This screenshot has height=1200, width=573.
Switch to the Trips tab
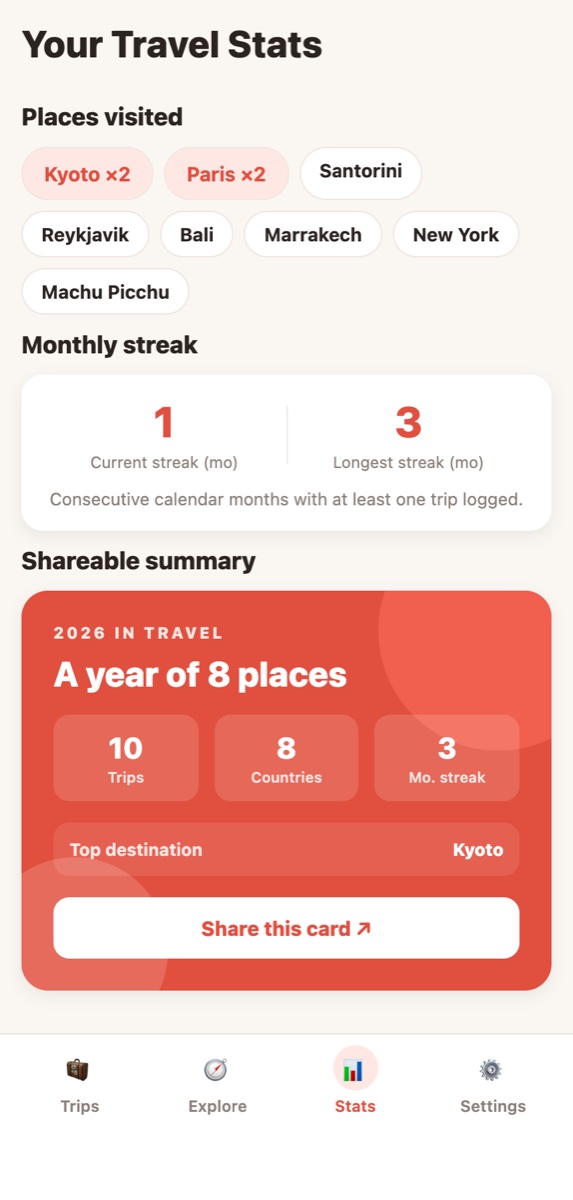80,1084
